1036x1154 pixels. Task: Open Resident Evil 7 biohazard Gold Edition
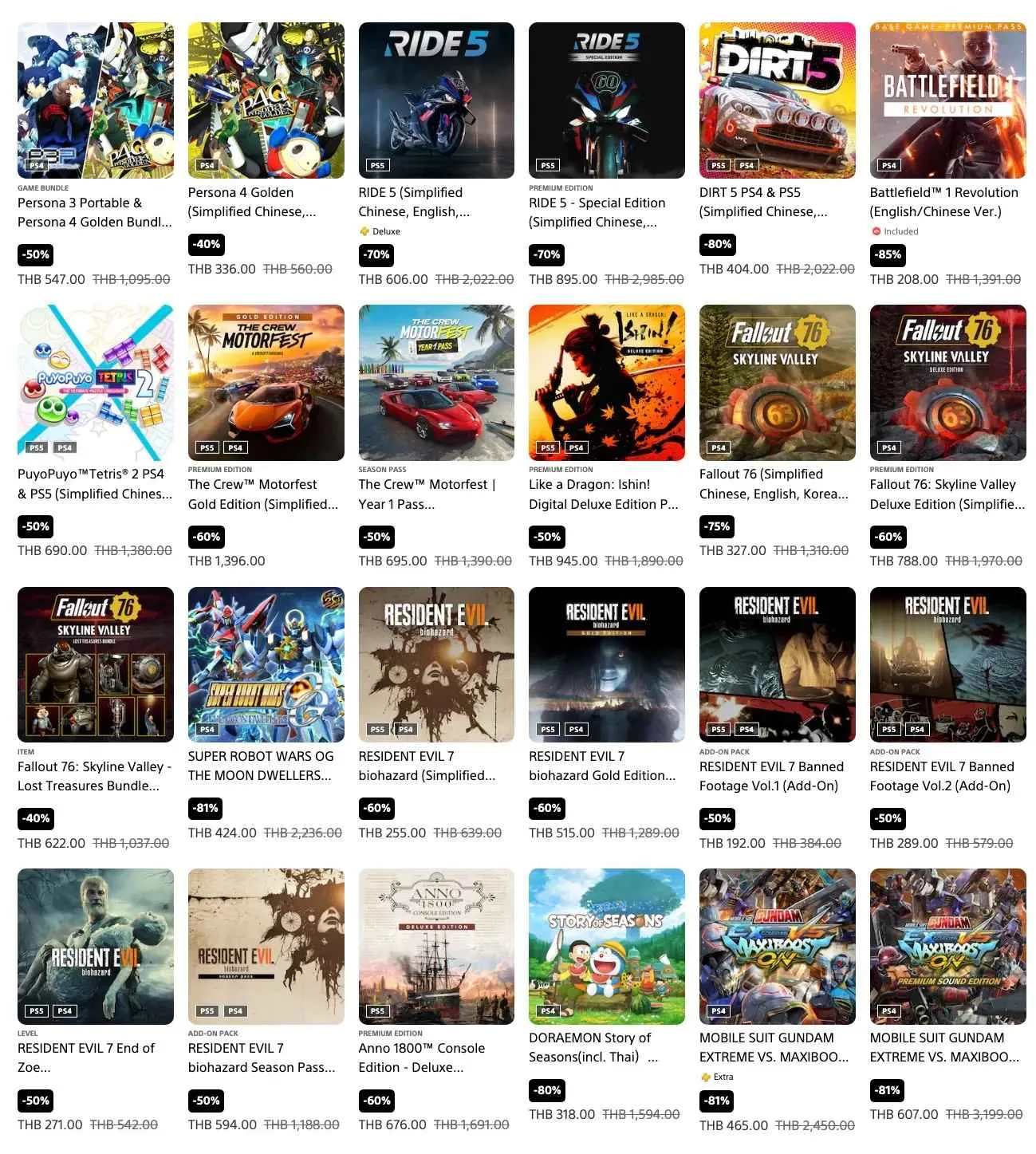(x=606, y=664)
